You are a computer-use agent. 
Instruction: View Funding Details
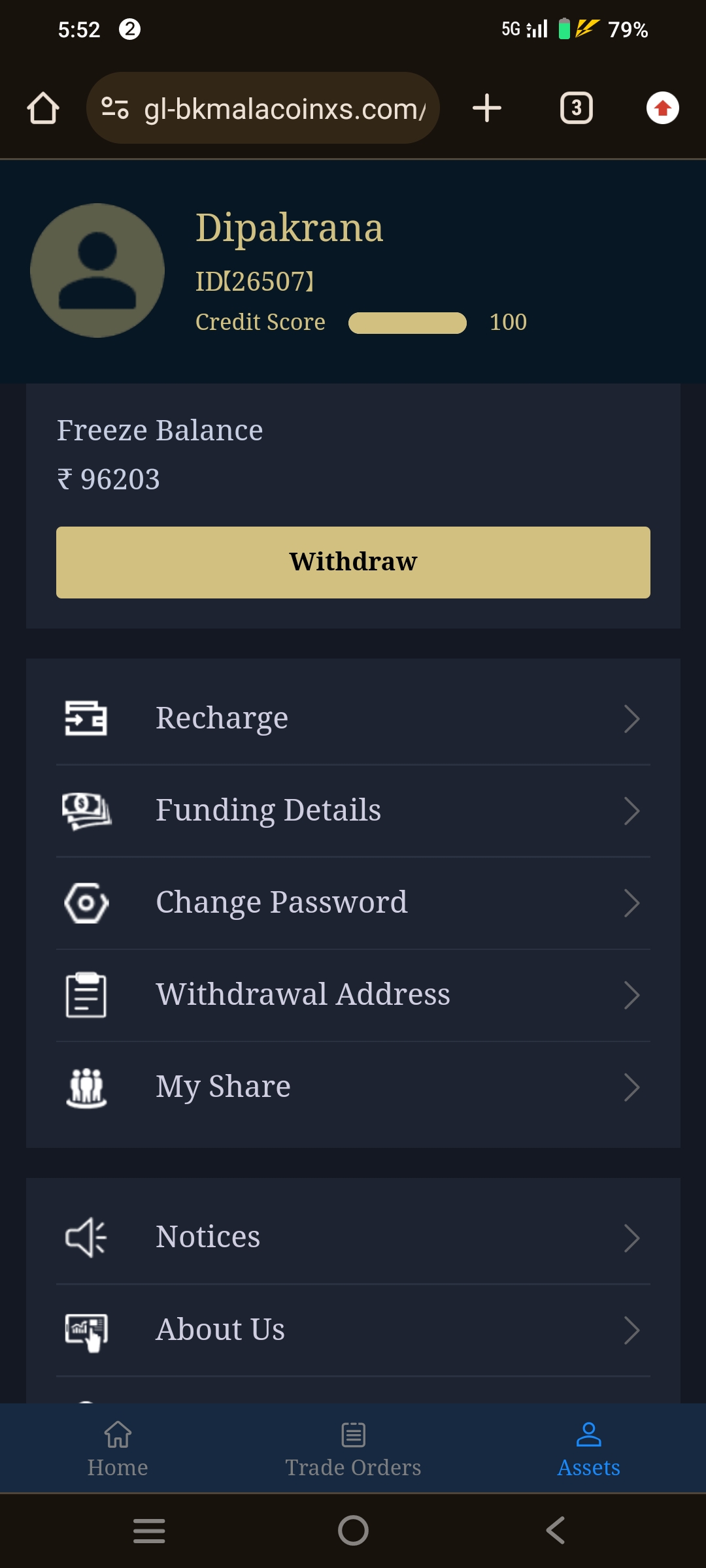click(353, 811)
